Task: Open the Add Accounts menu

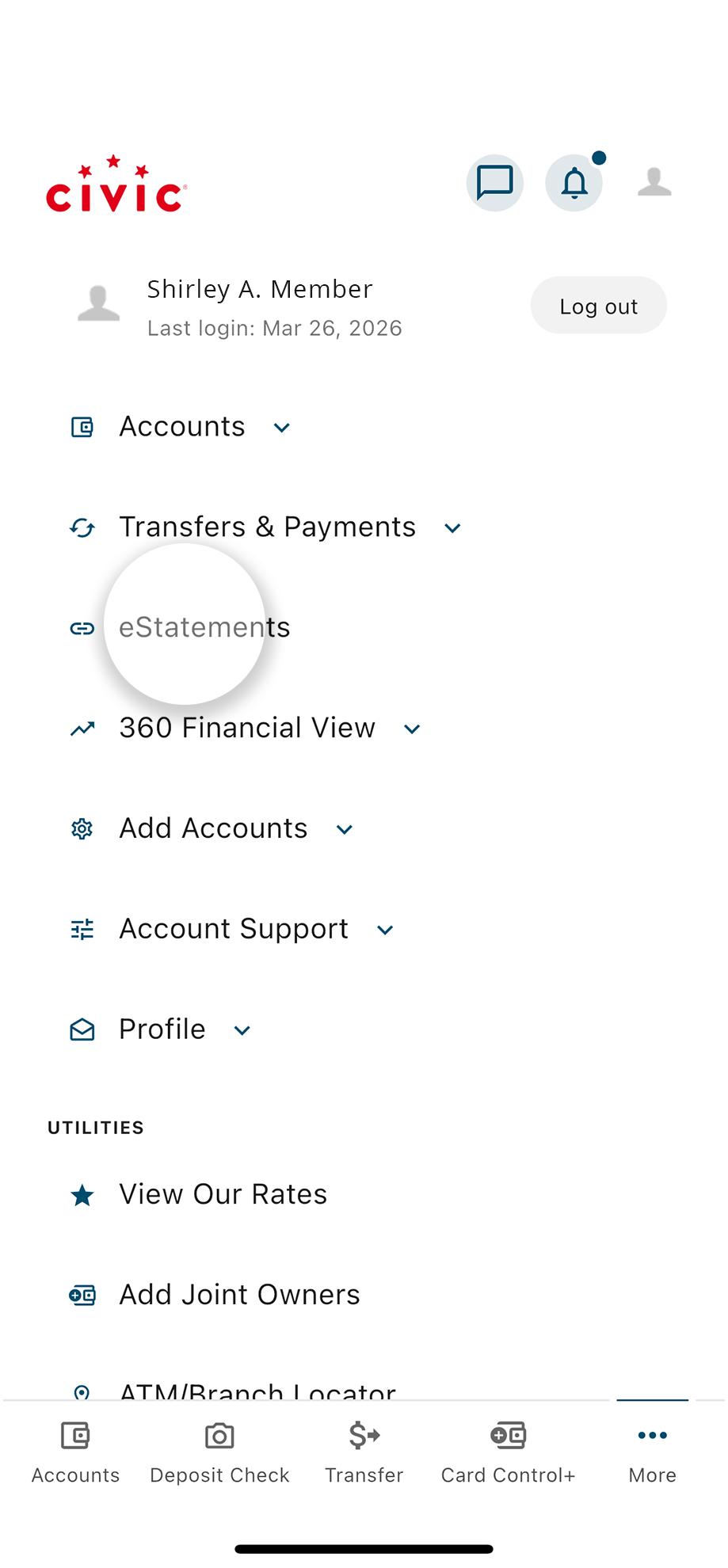Action: pyautogui.click(x=344, y=828)
